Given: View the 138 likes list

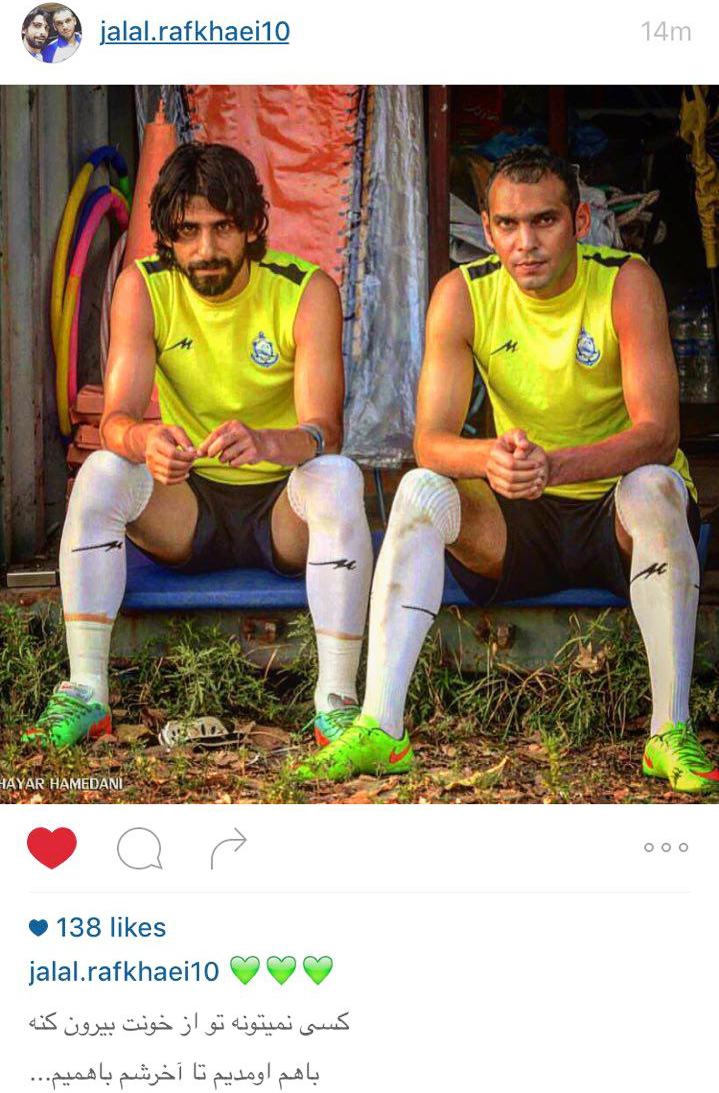Looking at the screenshot, I should click(110, 928).
